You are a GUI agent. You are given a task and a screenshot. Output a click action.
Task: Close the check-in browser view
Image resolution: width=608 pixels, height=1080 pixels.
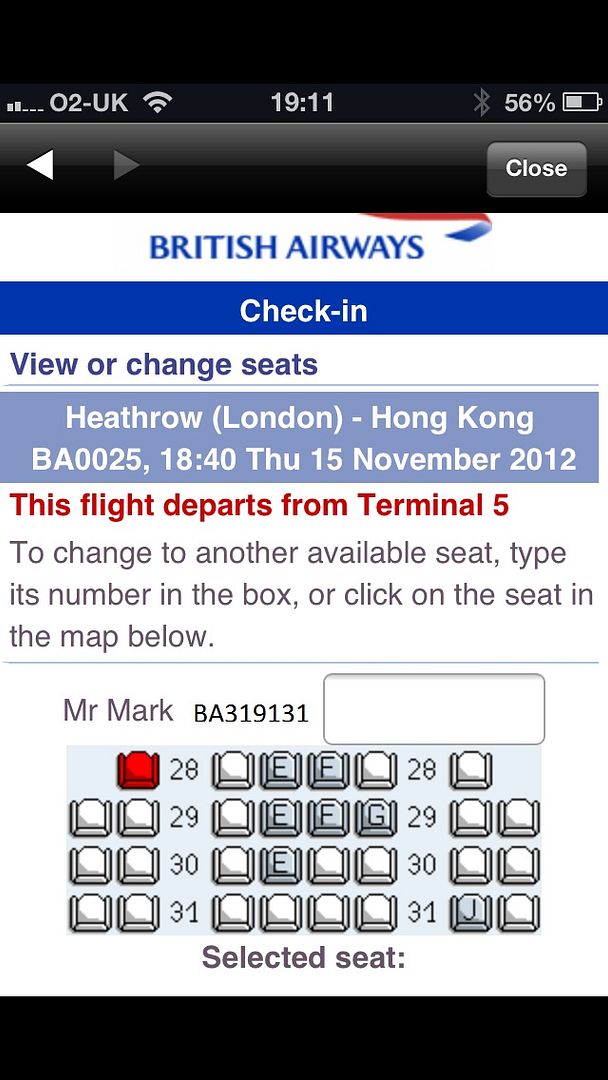click(x=536, y=169)
